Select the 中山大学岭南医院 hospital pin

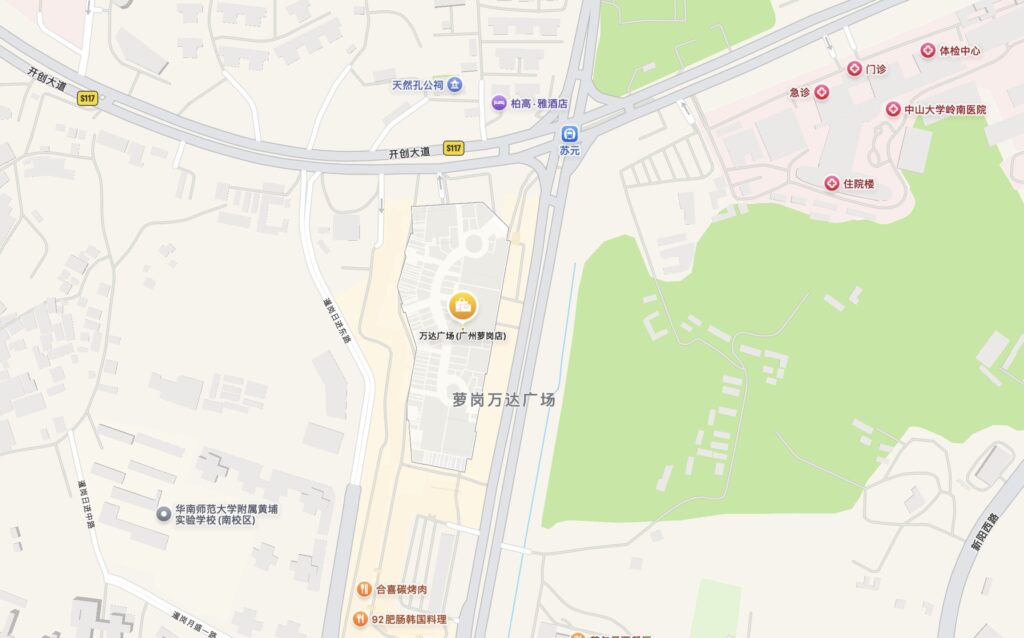[892, 110]
